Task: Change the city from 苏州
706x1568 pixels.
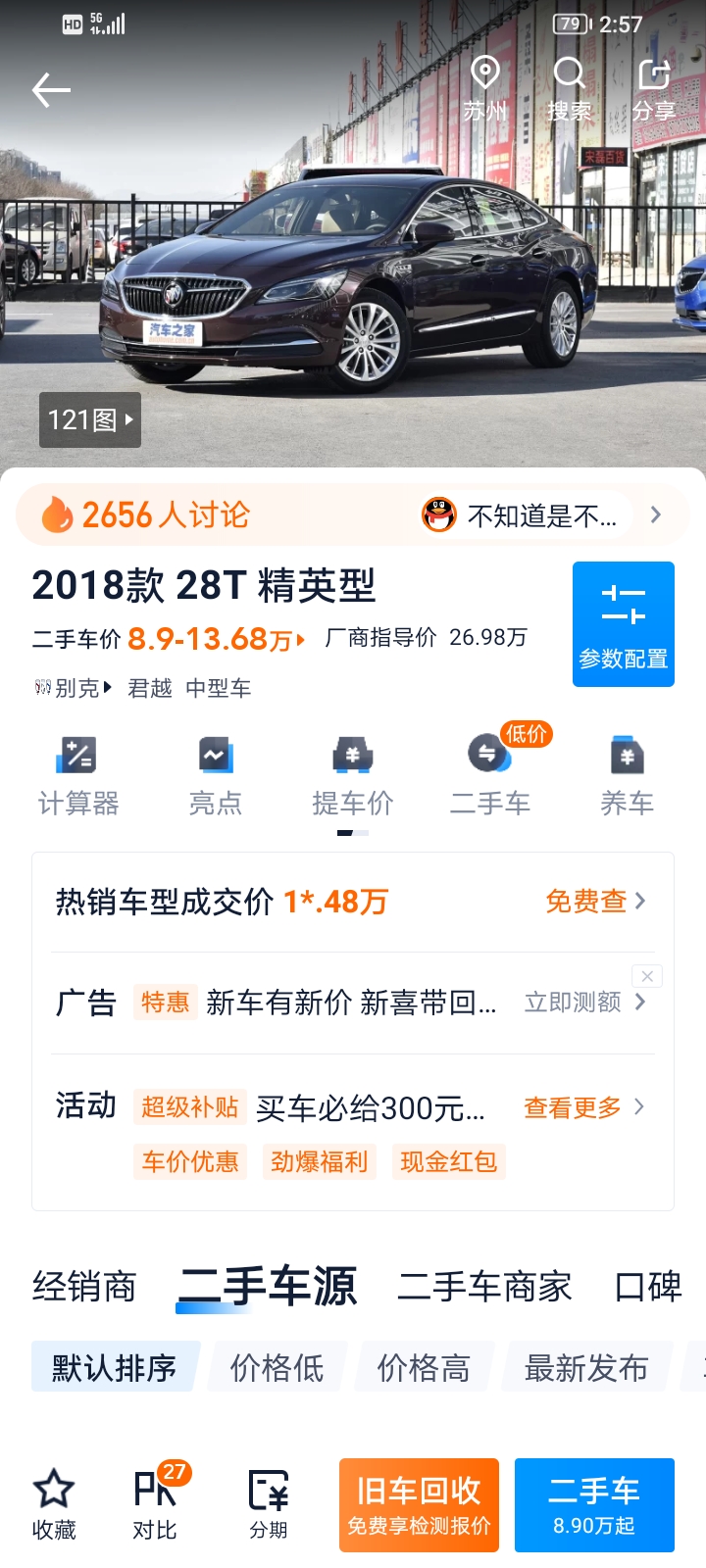Action: (485, 89)
